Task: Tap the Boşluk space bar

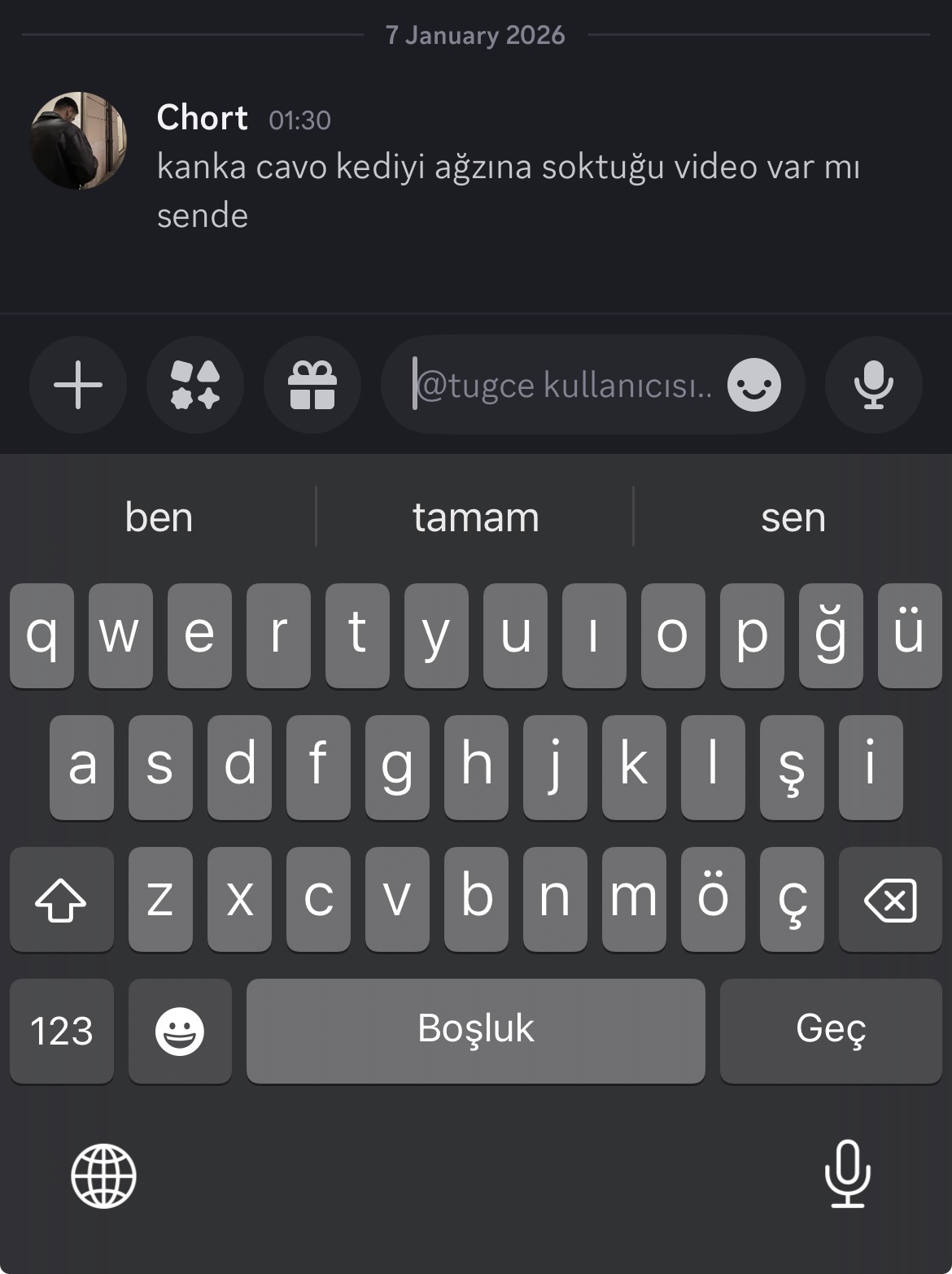Action: [x=476, y=1031]
